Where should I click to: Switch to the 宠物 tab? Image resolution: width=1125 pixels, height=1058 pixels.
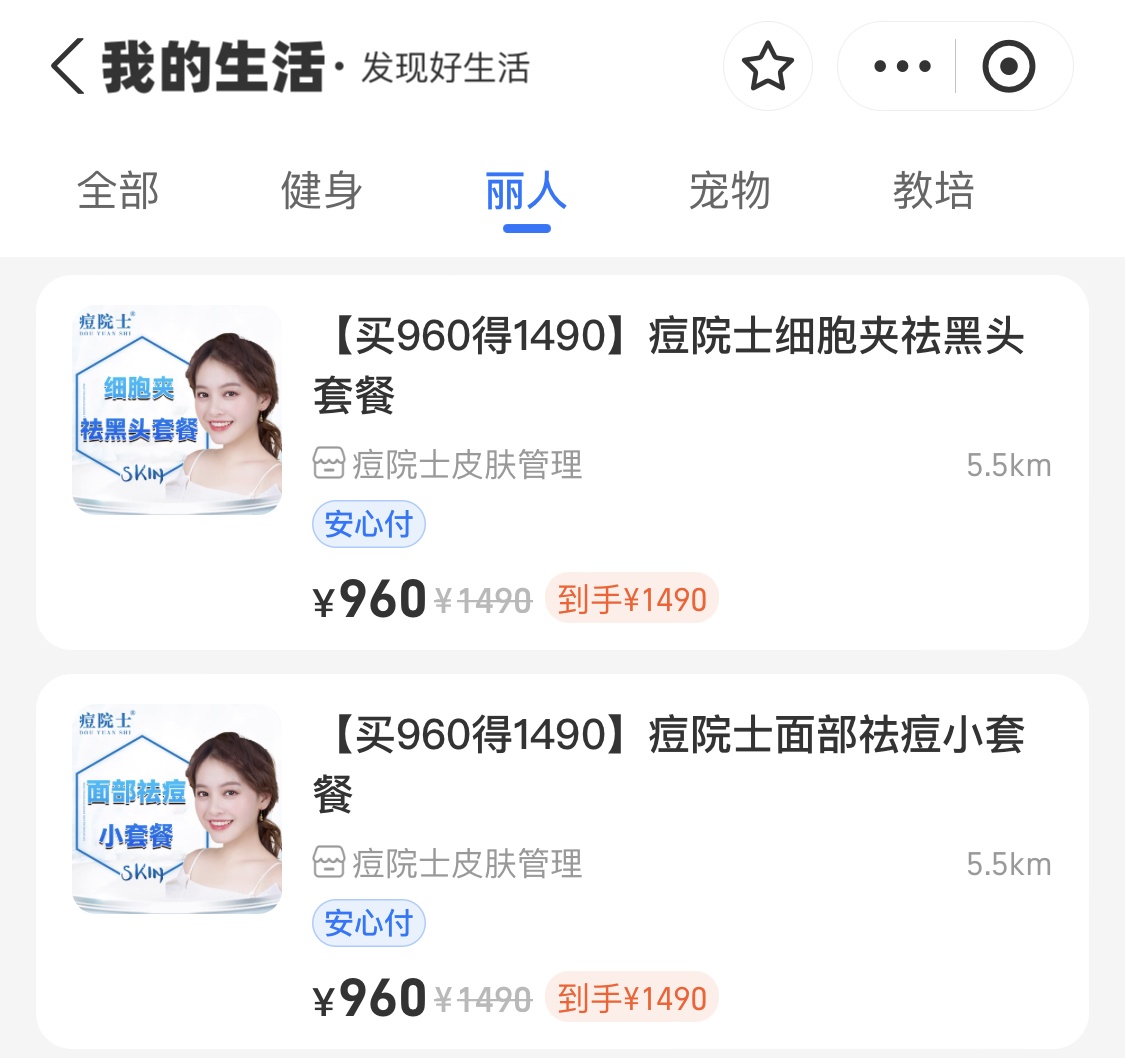pyautogui.click(x=729, y=190)
